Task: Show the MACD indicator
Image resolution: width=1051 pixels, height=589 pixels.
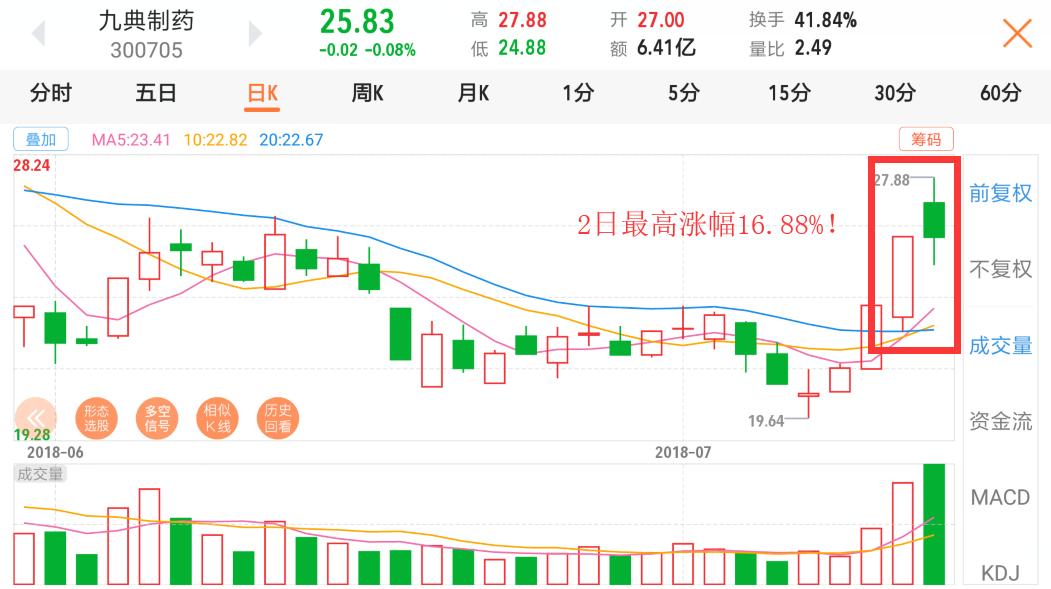Action: click(x=1000, y=497)
